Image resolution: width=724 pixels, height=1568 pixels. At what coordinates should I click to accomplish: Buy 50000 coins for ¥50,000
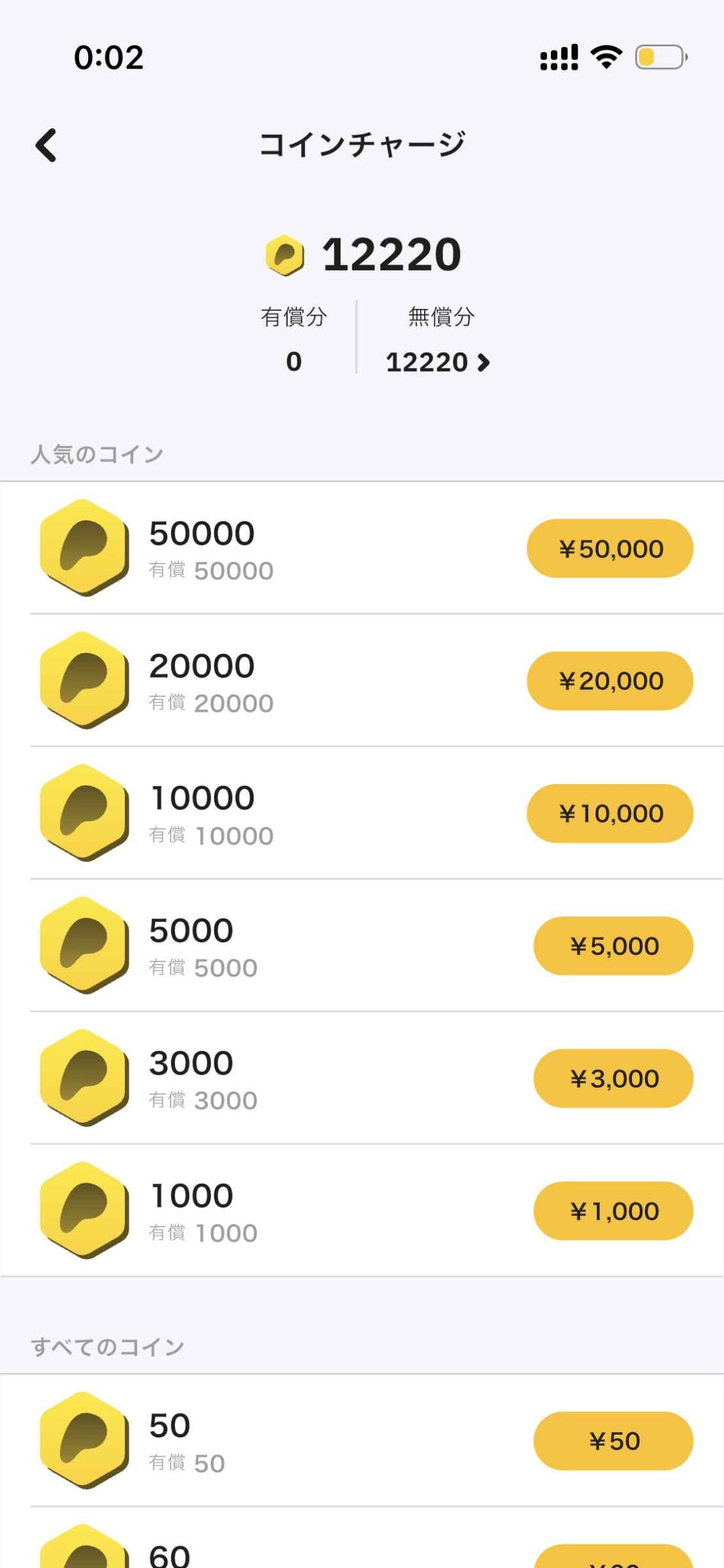(x=610, y=549)
